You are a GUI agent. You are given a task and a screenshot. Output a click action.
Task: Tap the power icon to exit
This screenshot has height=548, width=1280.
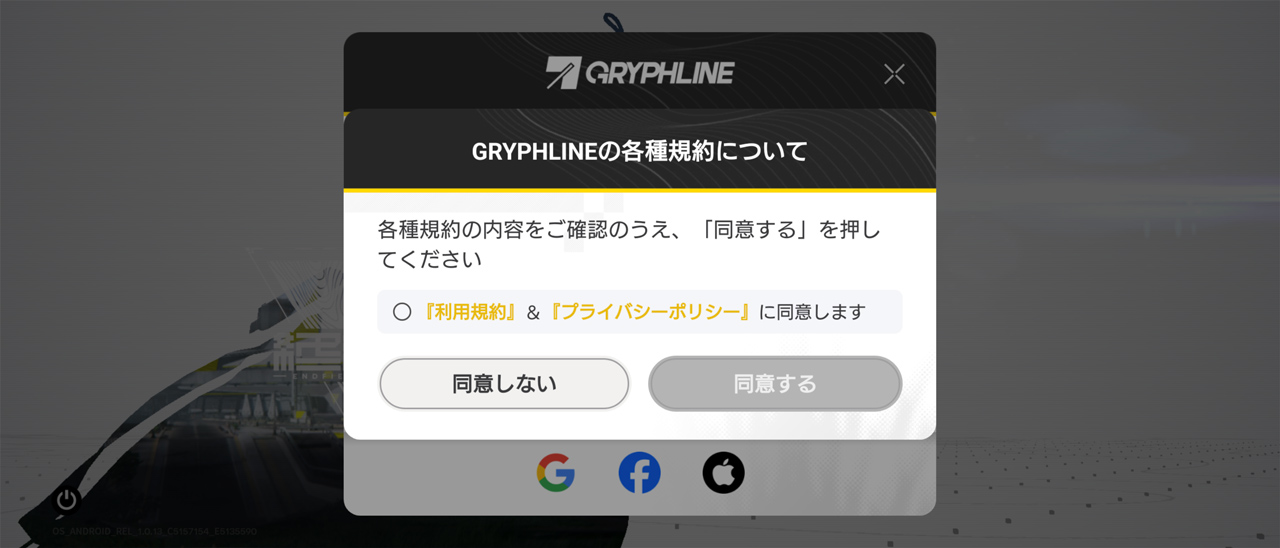click(x=67, y=500)
